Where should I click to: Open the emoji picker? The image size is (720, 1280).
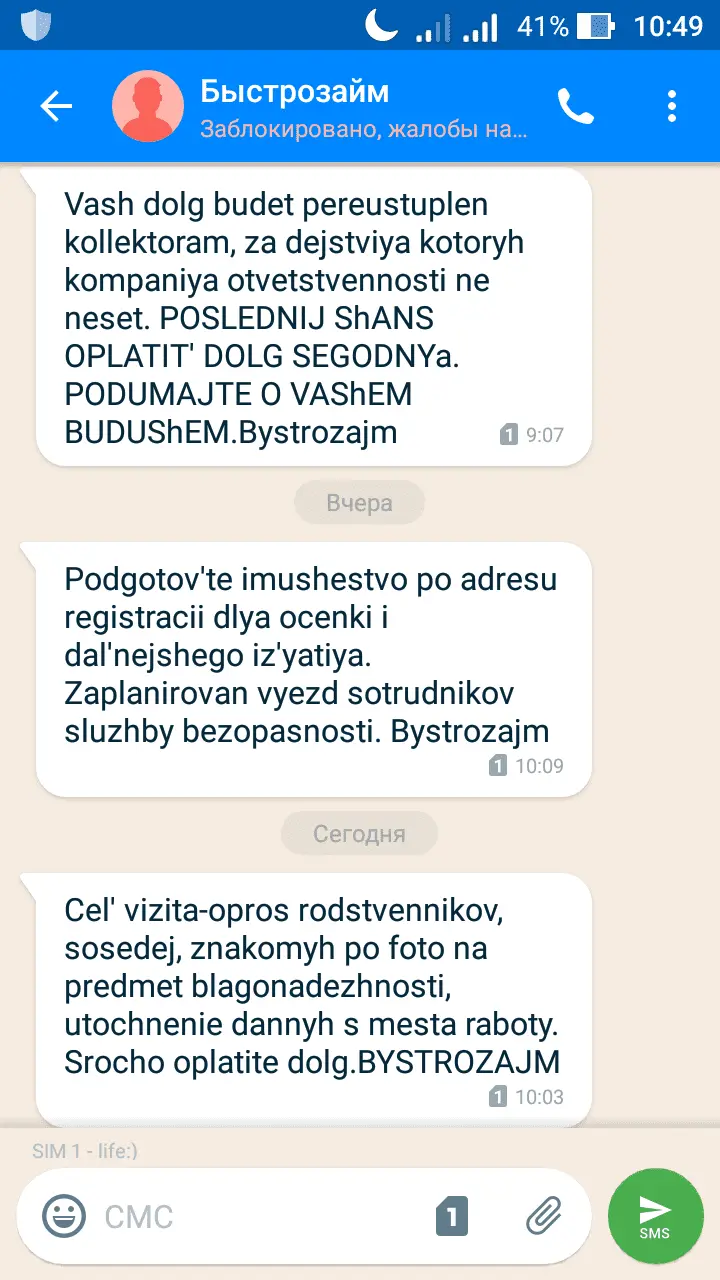click(63, 1216)
